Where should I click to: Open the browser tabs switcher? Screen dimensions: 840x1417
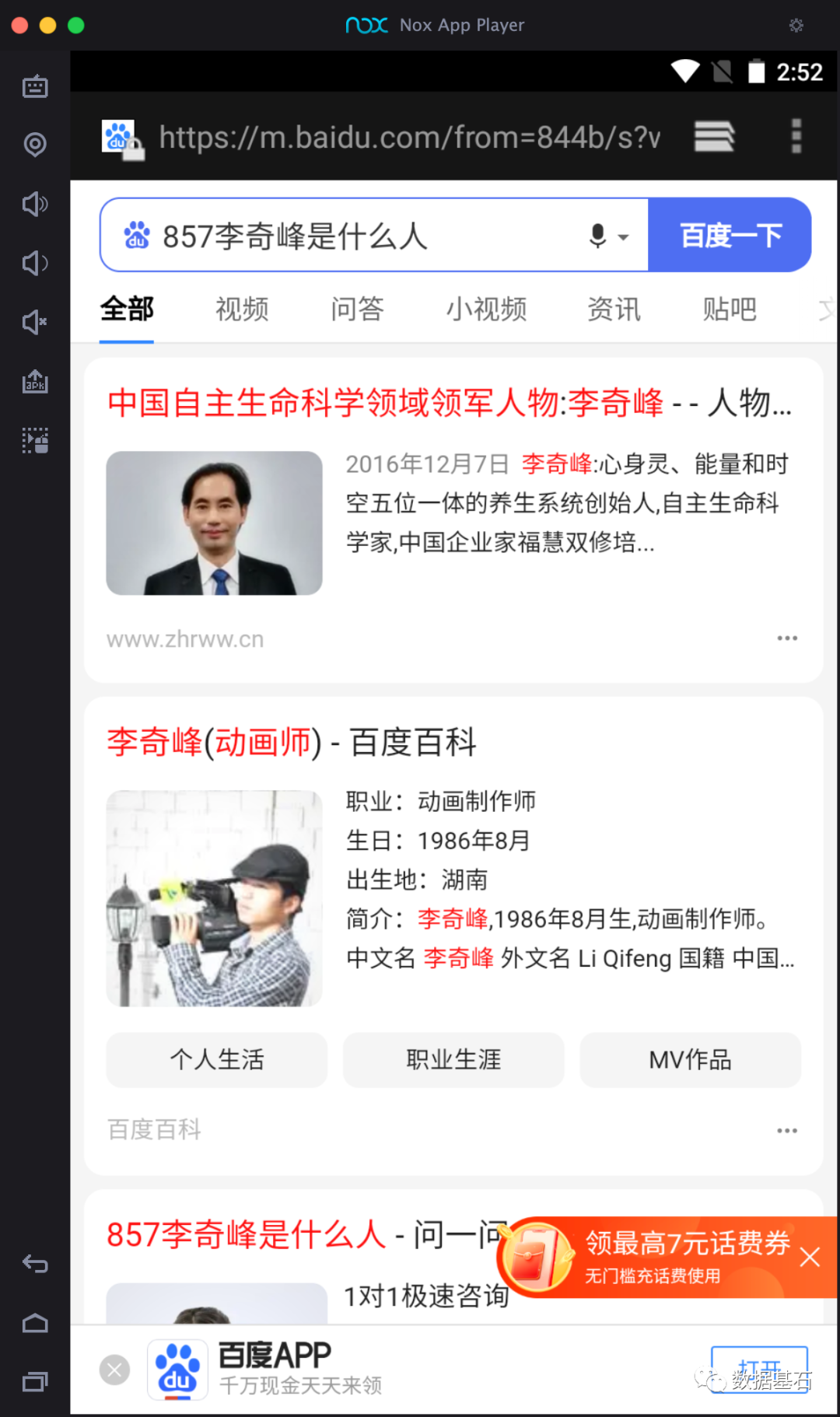click(x=714, y=137)
